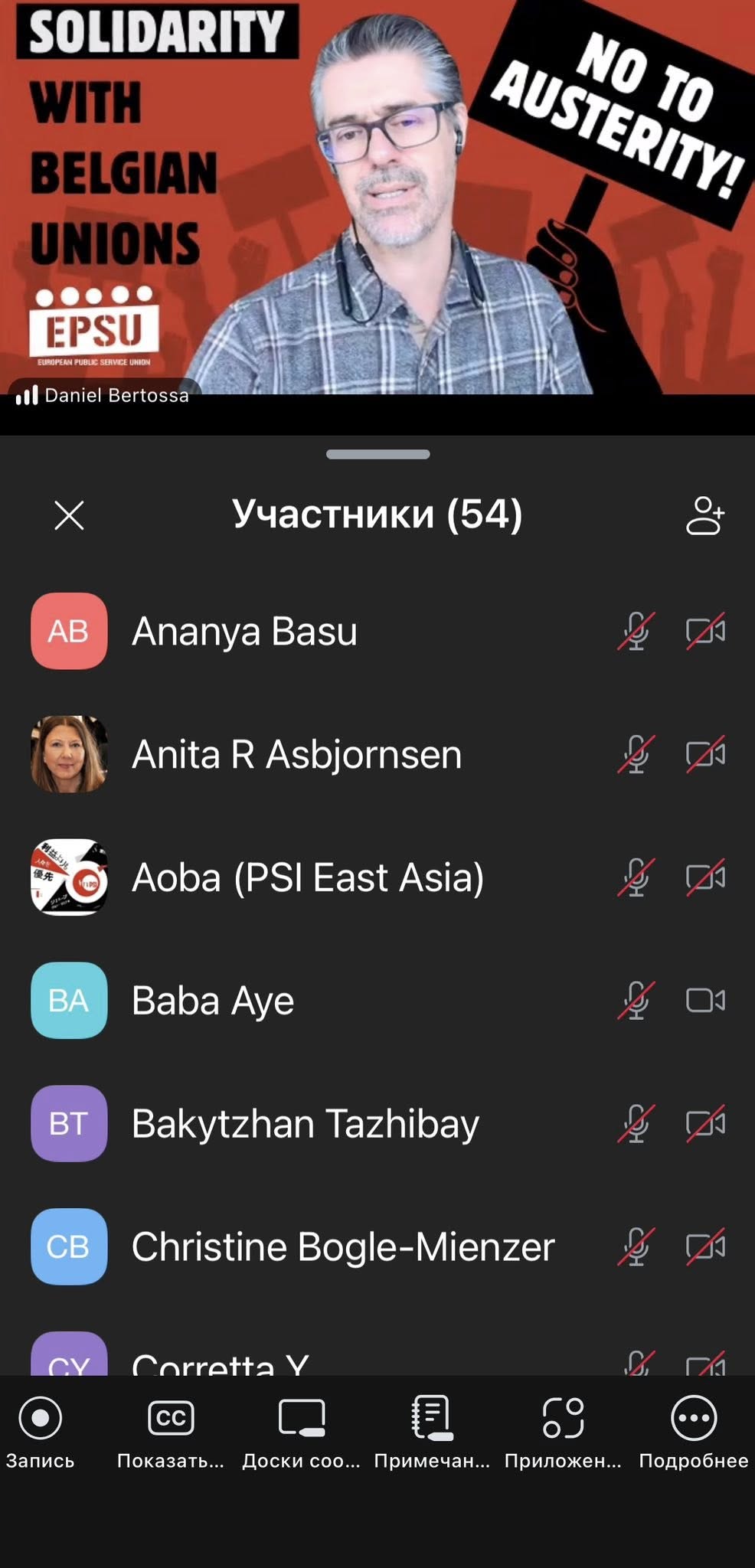
Task: Open Aoba (PSI East Asia) participant row
Action: pyautogui.click(x=307, y=877)
